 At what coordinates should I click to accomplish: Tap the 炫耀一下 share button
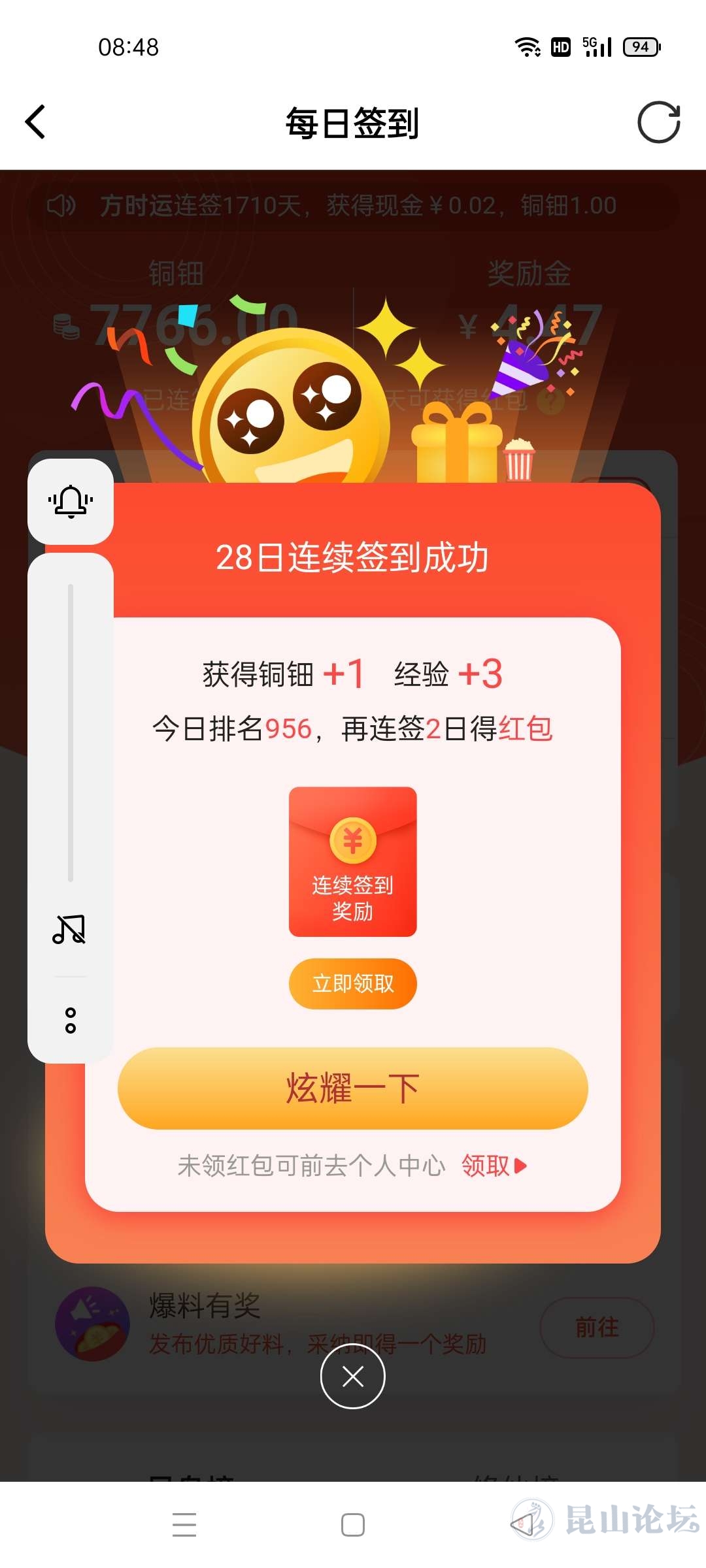click(353, 1088)
